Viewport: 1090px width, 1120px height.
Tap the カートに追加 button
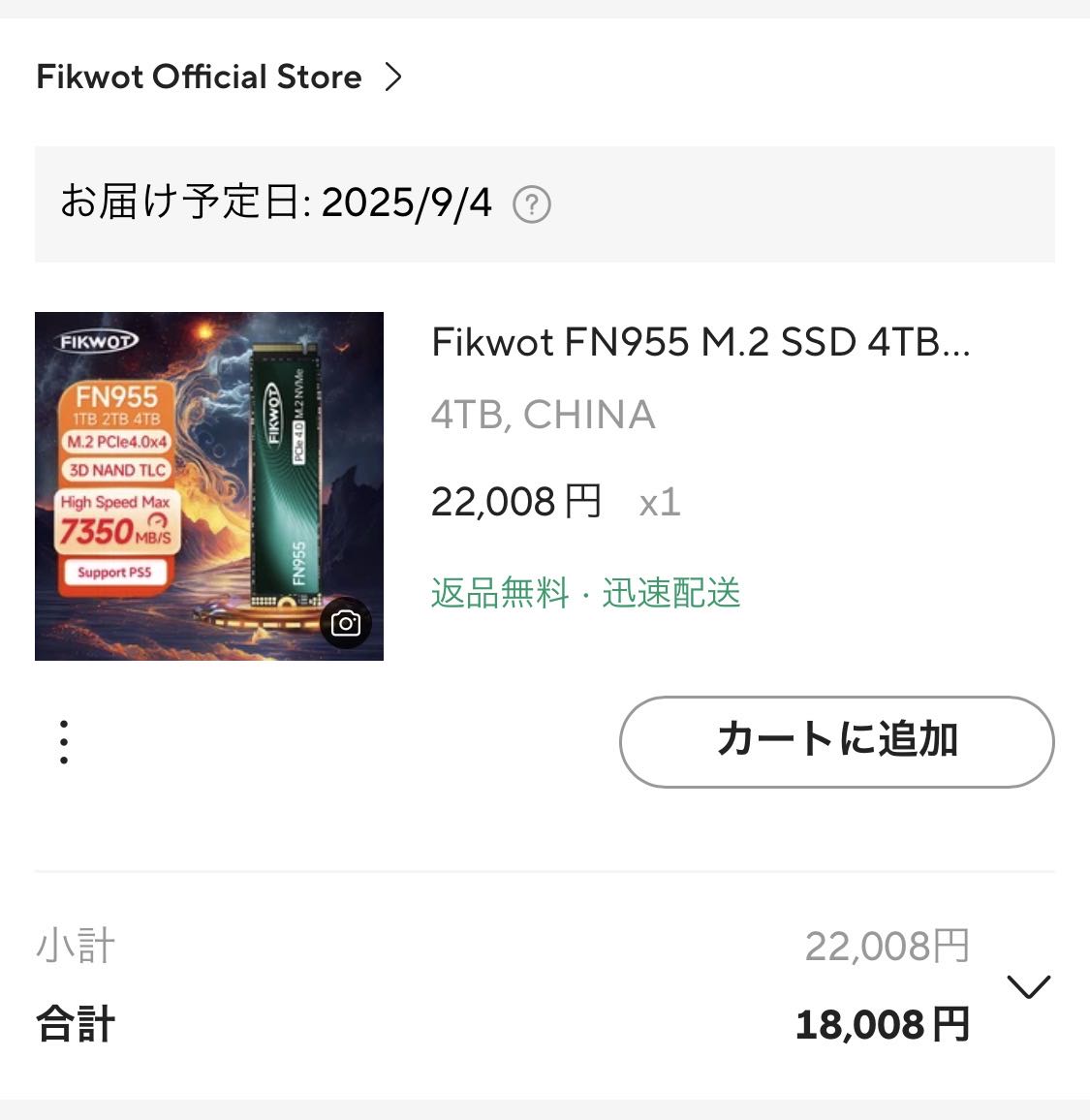(836, 741)
